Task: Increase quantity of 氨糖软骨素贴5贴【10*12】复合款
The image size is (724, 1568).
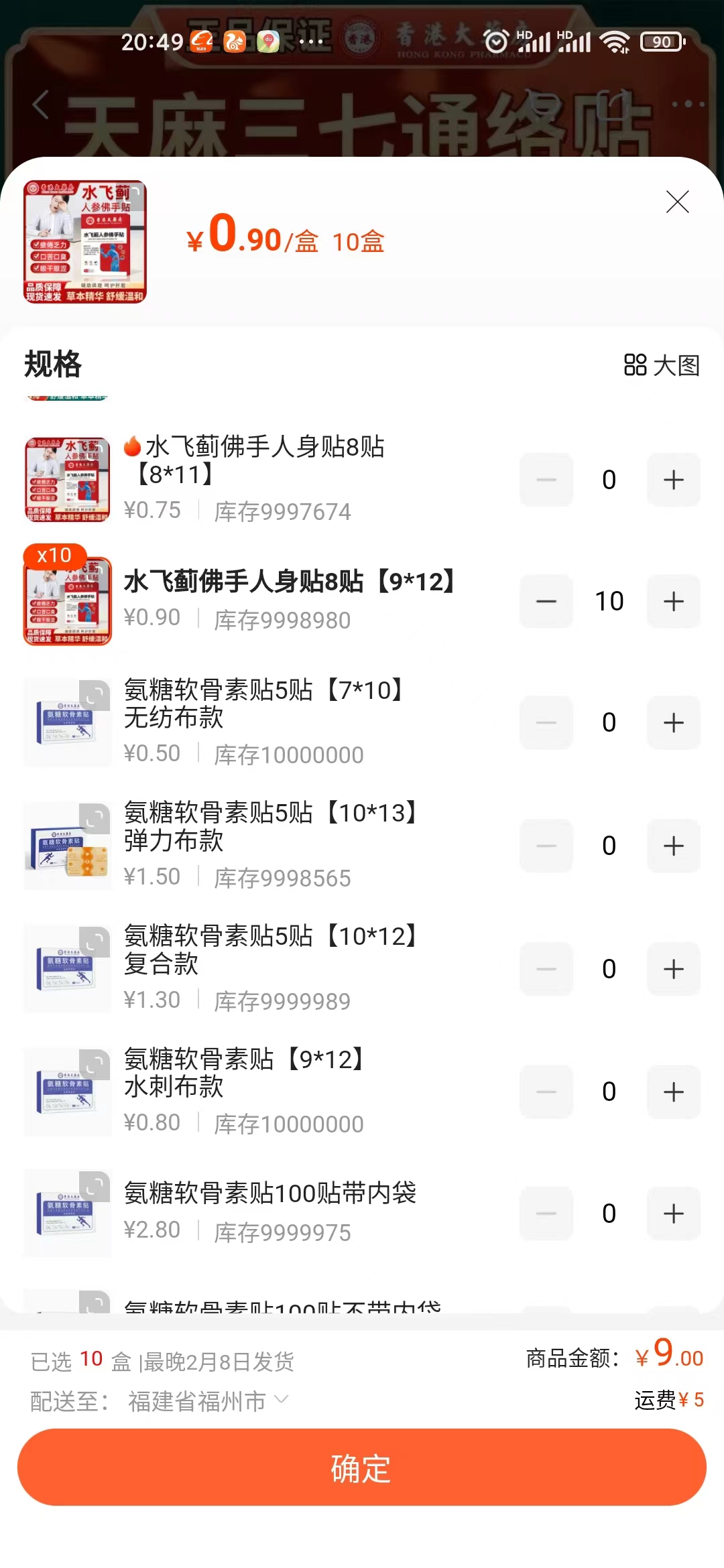Action: (x=673, y=969)
